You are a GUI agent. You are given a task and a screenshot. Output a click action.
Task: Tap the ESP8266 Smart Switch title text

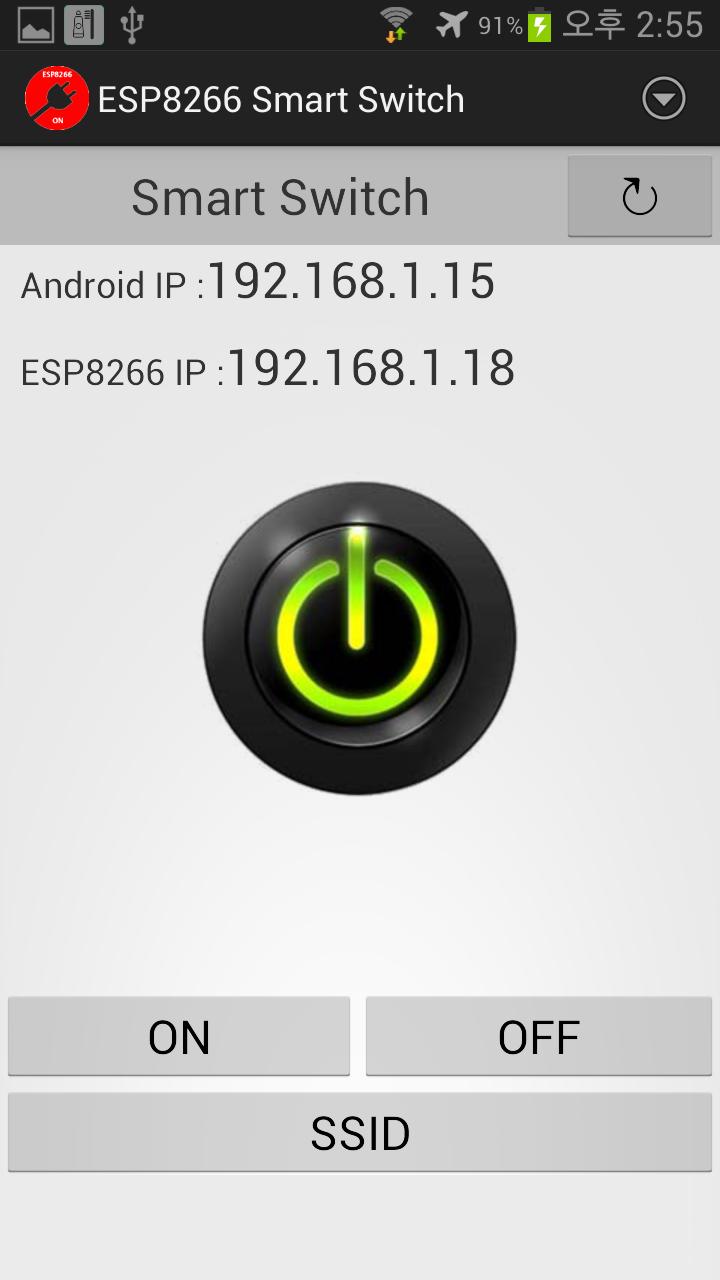coord(280,97)
